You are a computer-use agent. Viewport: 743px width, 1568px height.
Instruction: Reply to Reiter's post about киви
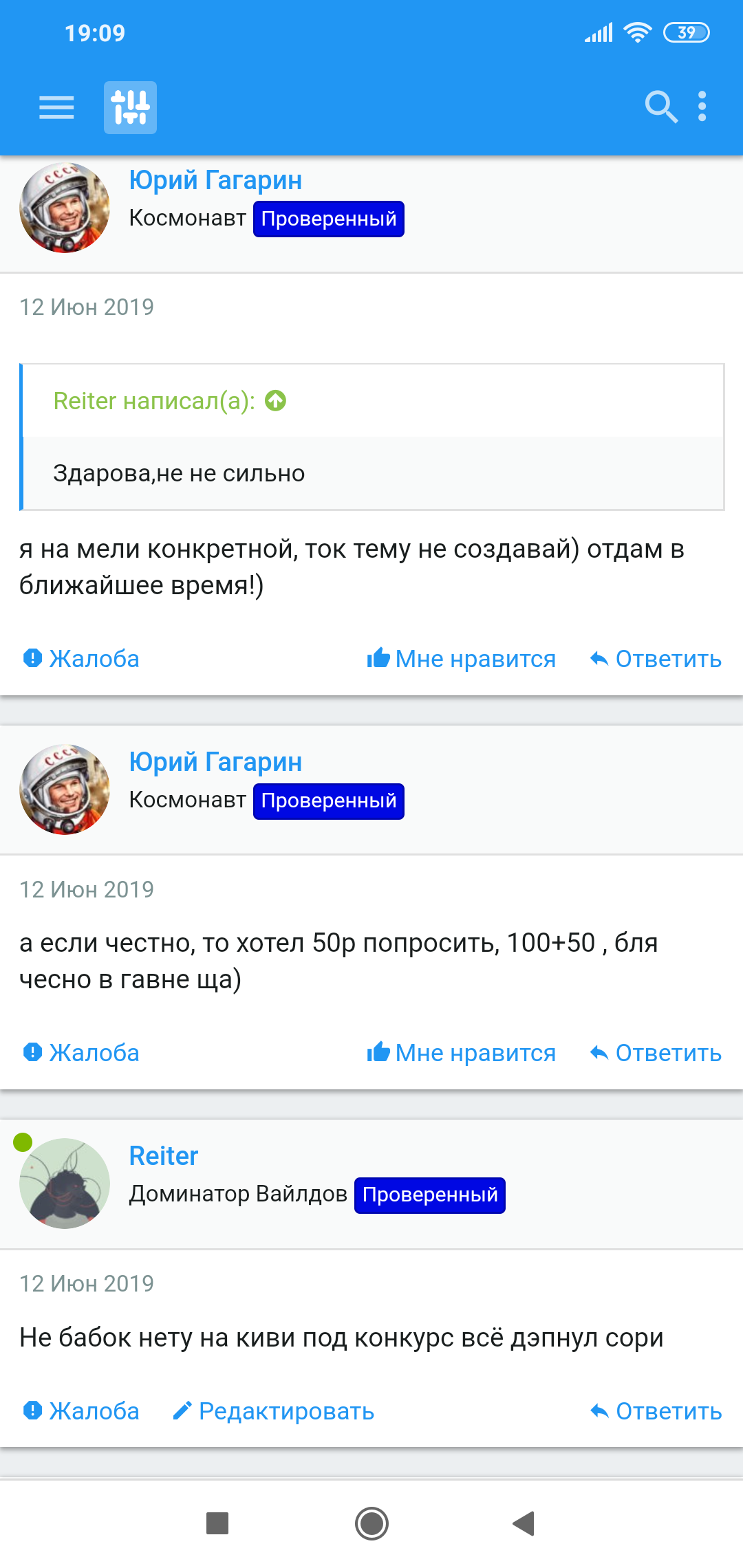point(656,1411)
